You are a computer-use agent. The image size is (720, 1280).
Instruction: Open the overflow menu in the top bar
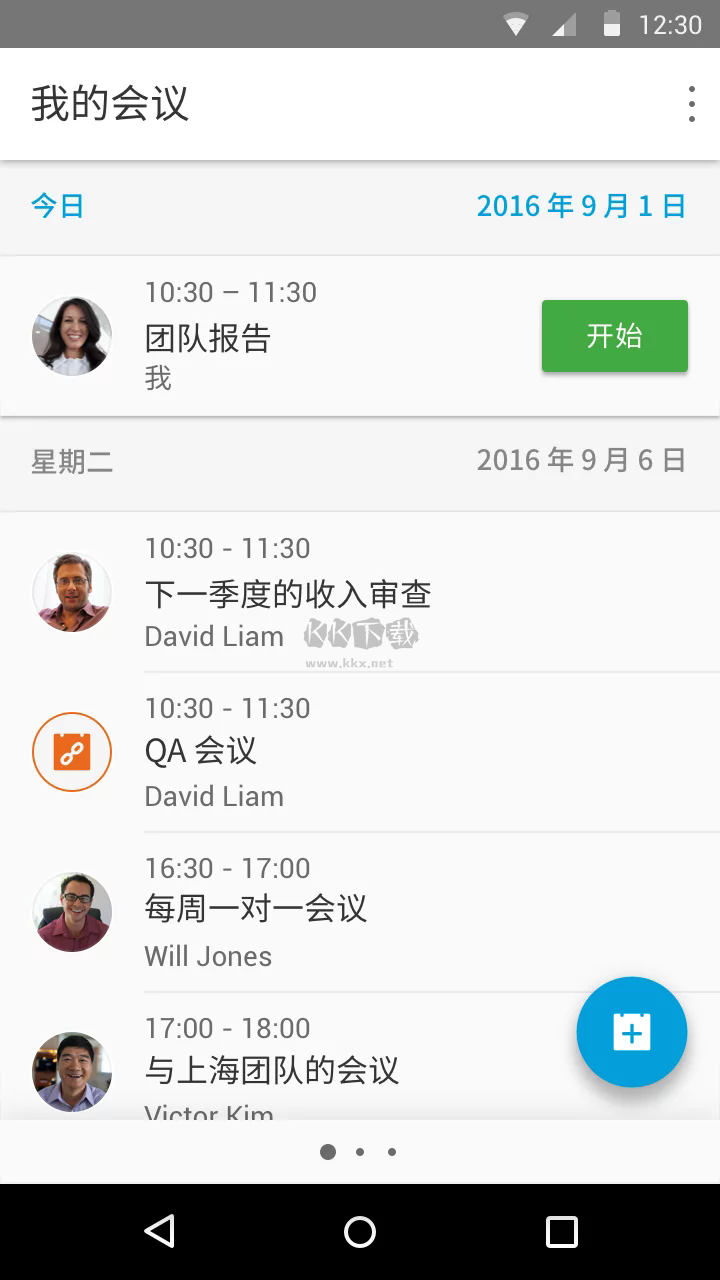coord(692,104)
